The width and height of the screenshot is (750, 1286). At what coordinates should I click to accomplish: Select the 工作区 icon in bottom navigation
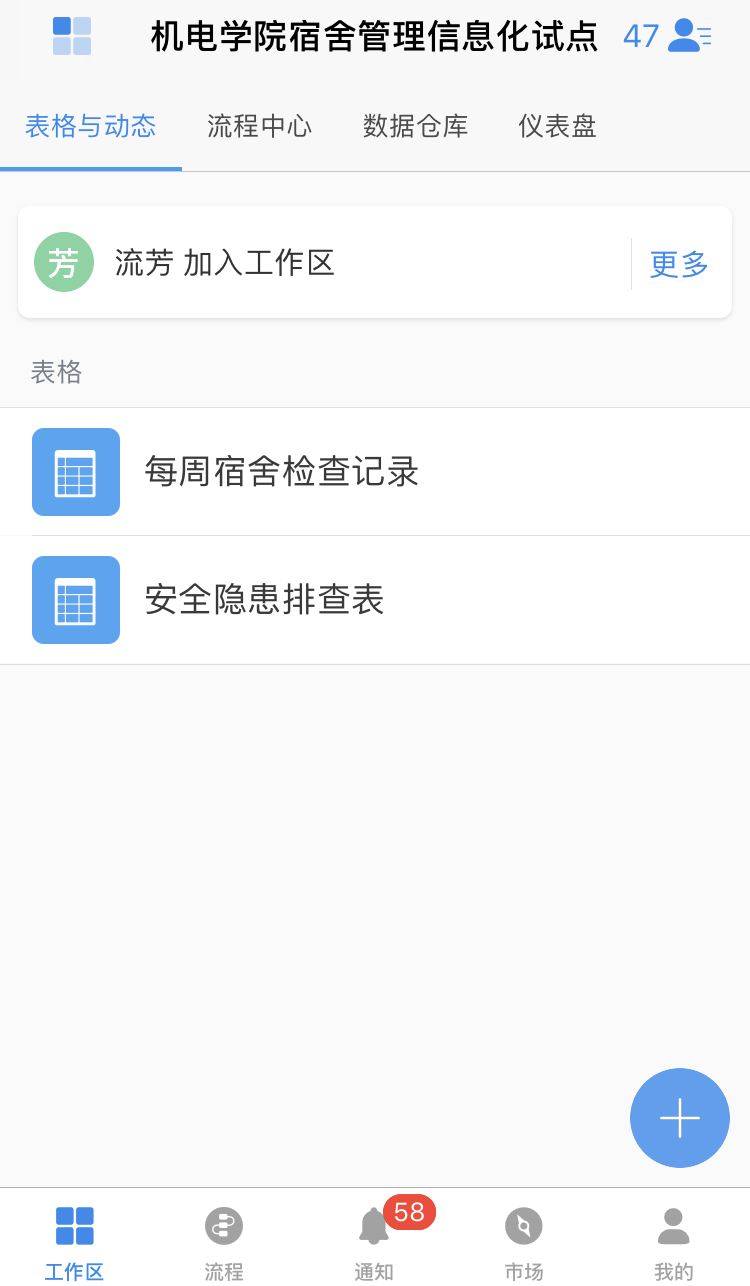coord(73,1225)
